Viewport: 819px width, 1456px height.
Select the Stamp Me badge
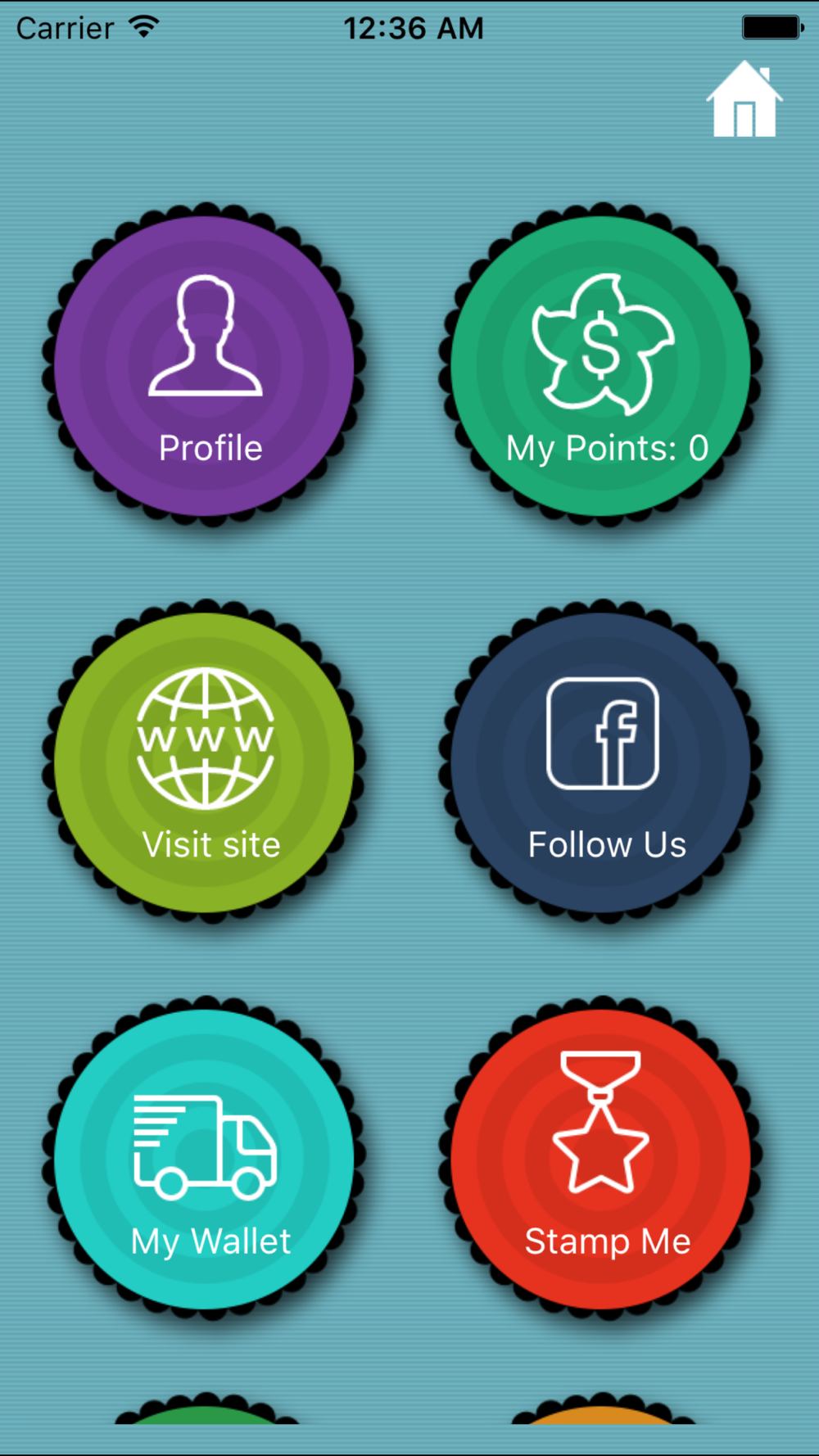coord(601,1159)
